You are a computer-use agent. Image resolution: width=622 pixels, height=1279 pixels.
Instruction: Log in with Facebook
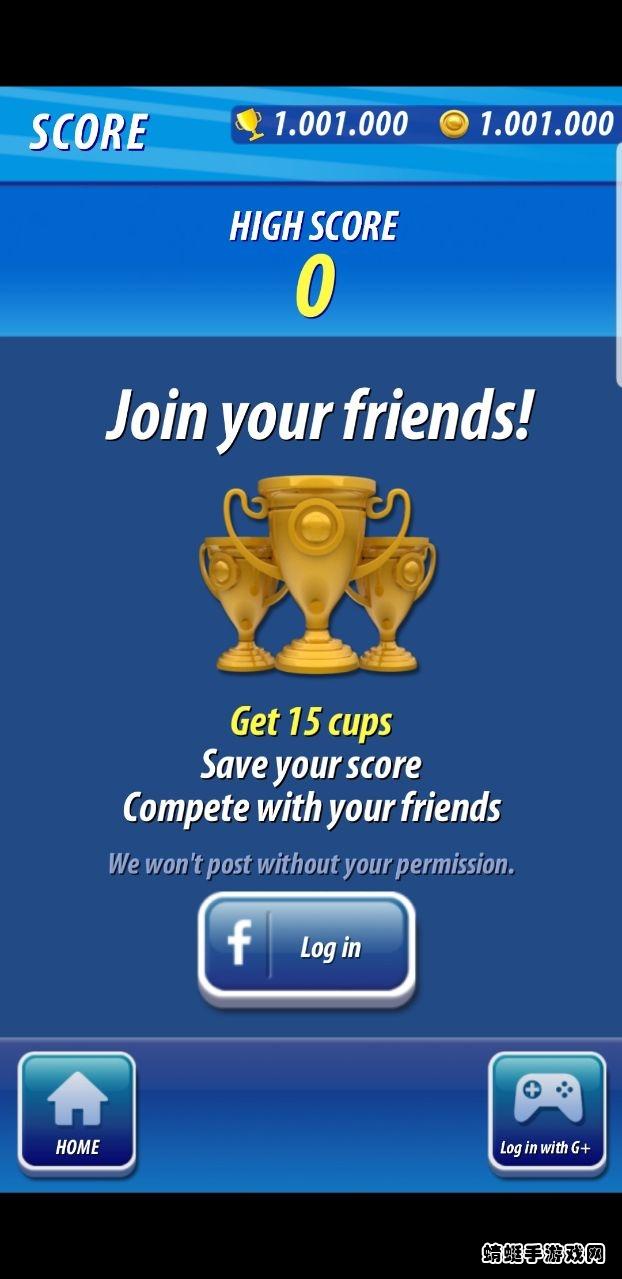[x=306, y=947]
